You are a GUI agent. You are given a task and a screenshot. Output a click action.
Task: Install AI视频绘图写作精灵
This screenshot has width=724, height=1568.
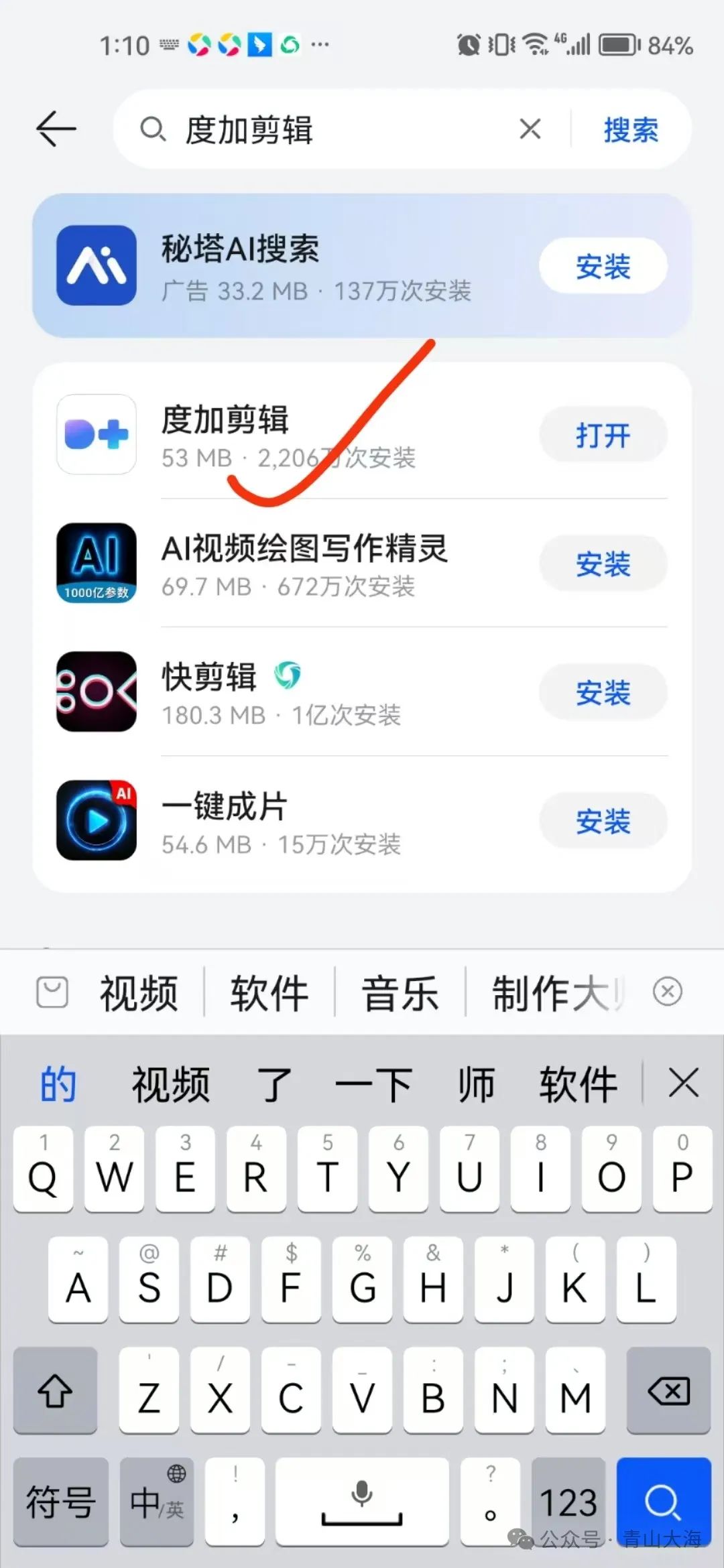[603, 564]
